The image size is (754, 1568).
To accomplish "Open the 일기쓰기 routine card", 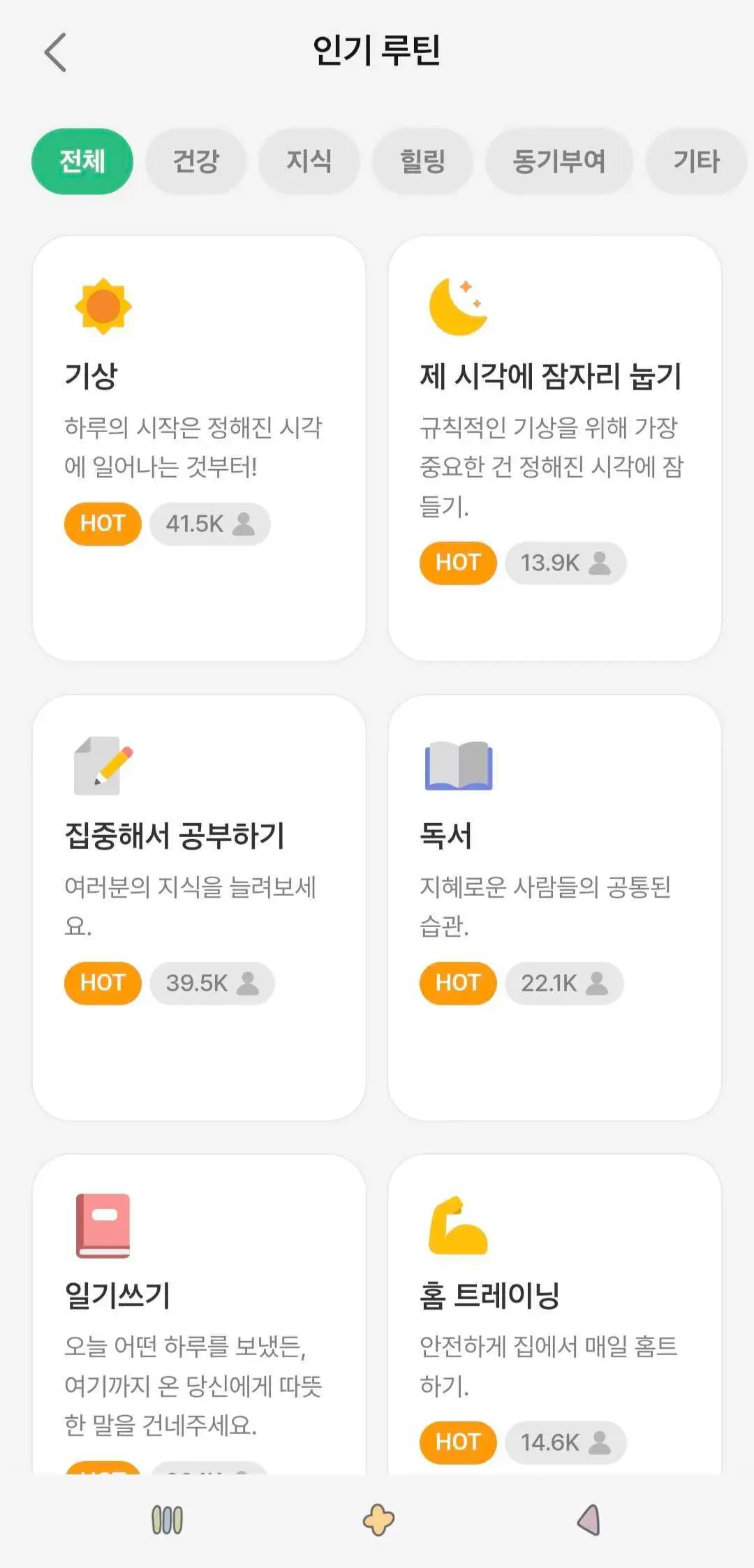I will tap(199, 1312).
